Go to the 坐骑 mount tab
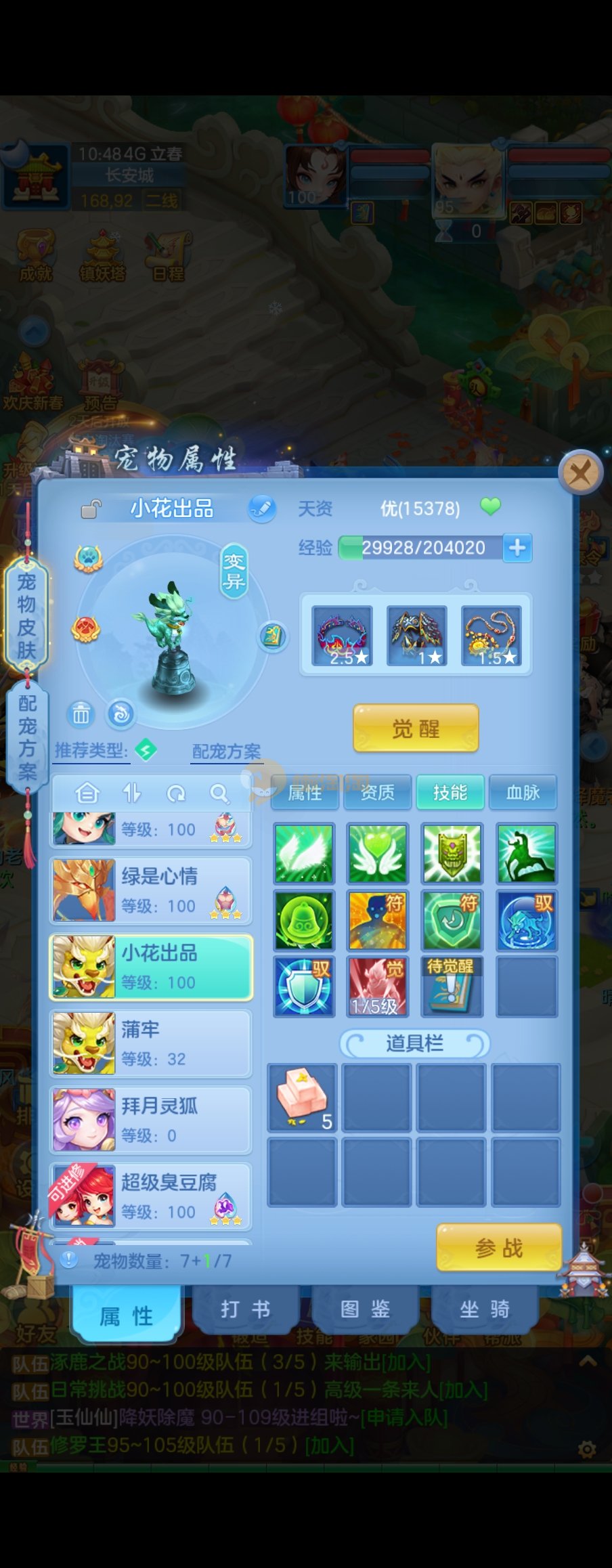The width and height of the screenshot is (612, 1568). (x=484, y=1309)
